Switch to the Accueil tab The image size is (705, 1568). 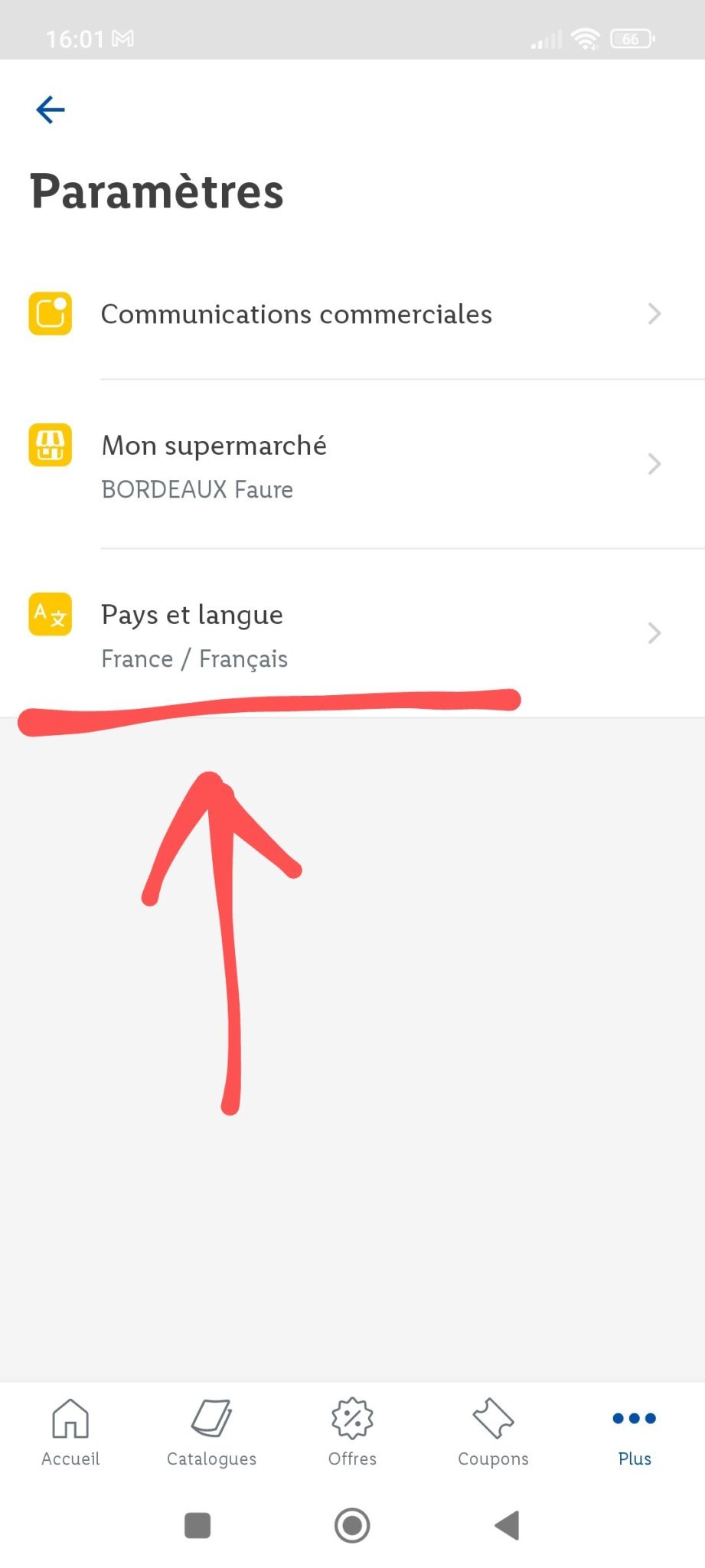pyautogui.click(x=70, y=1432)
